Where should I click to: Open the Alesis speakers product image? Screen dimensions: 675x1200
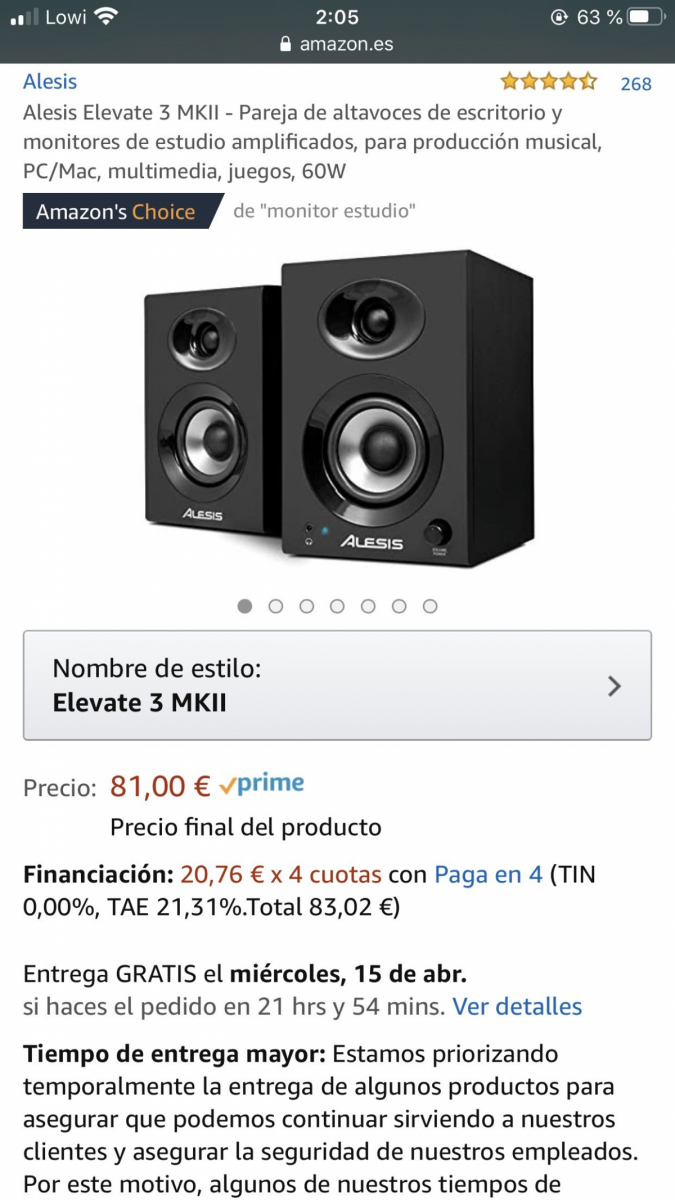(338, 408)
